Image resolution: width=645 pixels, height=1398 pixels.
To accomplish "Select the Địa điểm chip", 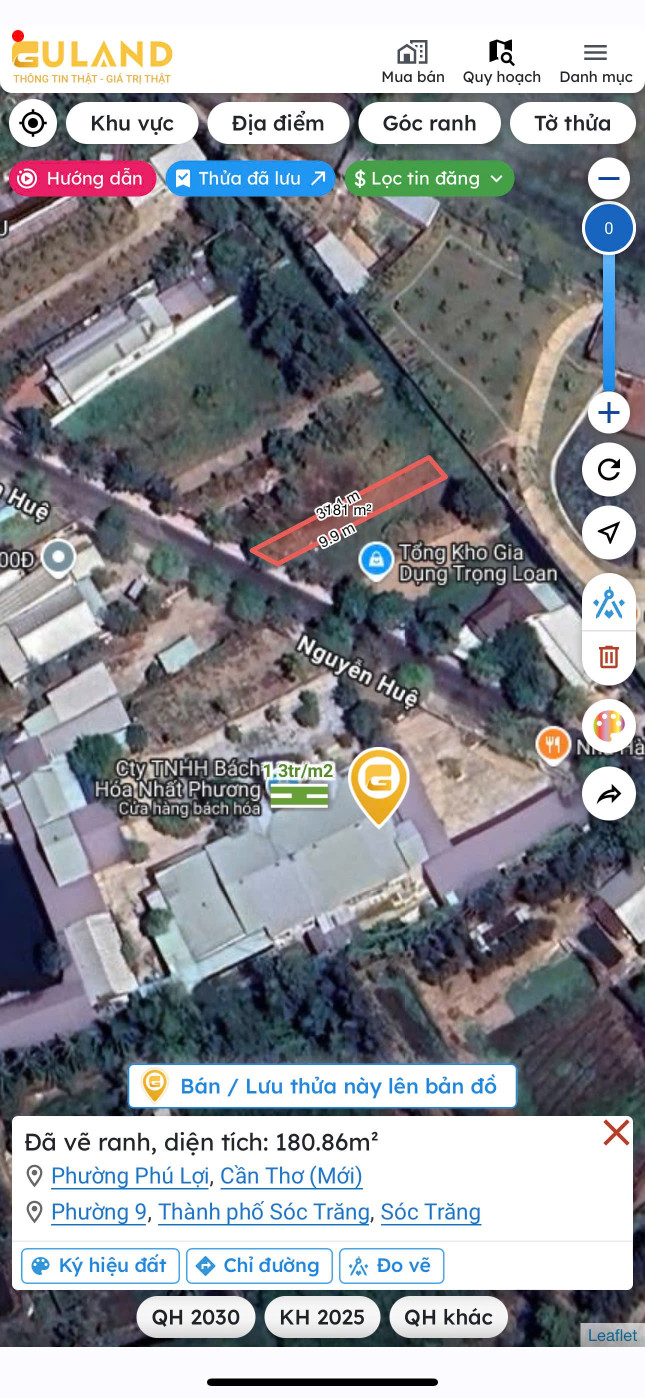I will pos(278,124).
